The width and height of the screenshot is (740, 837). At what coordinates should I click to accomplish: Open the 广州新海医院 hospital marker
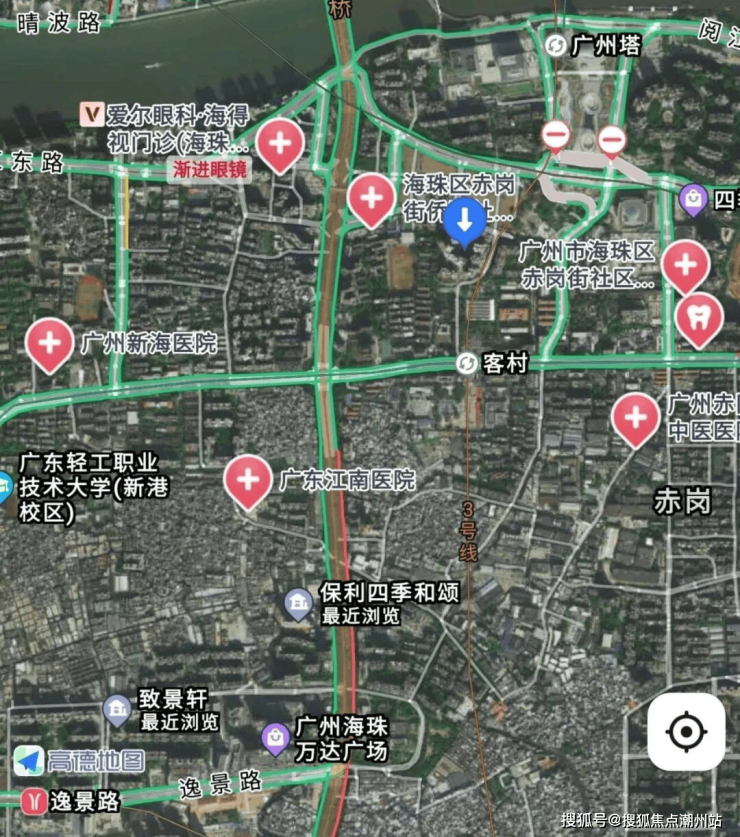pyautogui.click(x=49, y=343)
